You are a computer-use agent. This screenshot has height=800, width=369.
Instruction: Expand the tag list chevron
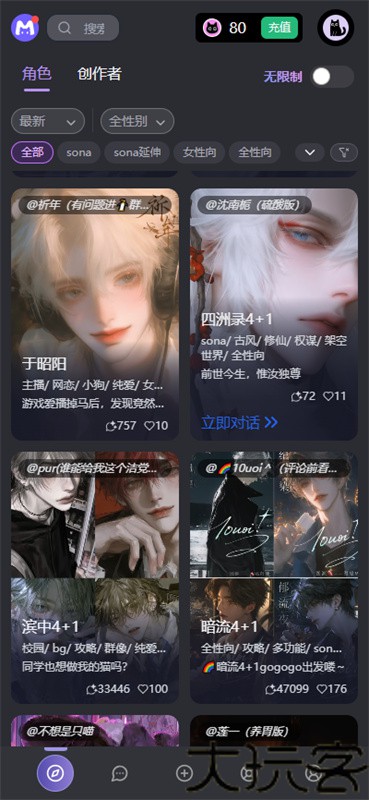[310, 152]
